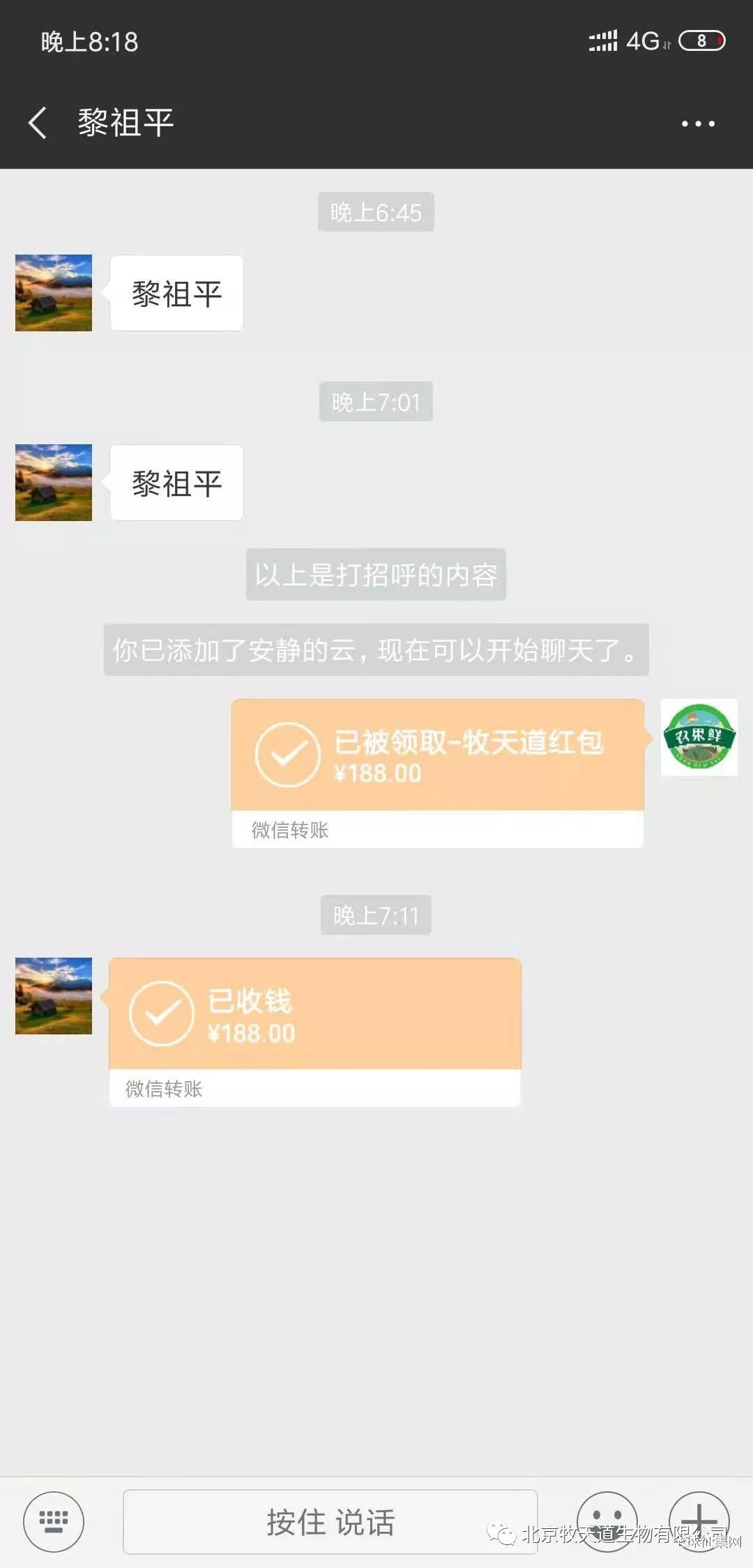This screenshot has width=753, height=1568.
Task: Open my own 农果鲜 avatar profile
Action: (x=699, y=737)
